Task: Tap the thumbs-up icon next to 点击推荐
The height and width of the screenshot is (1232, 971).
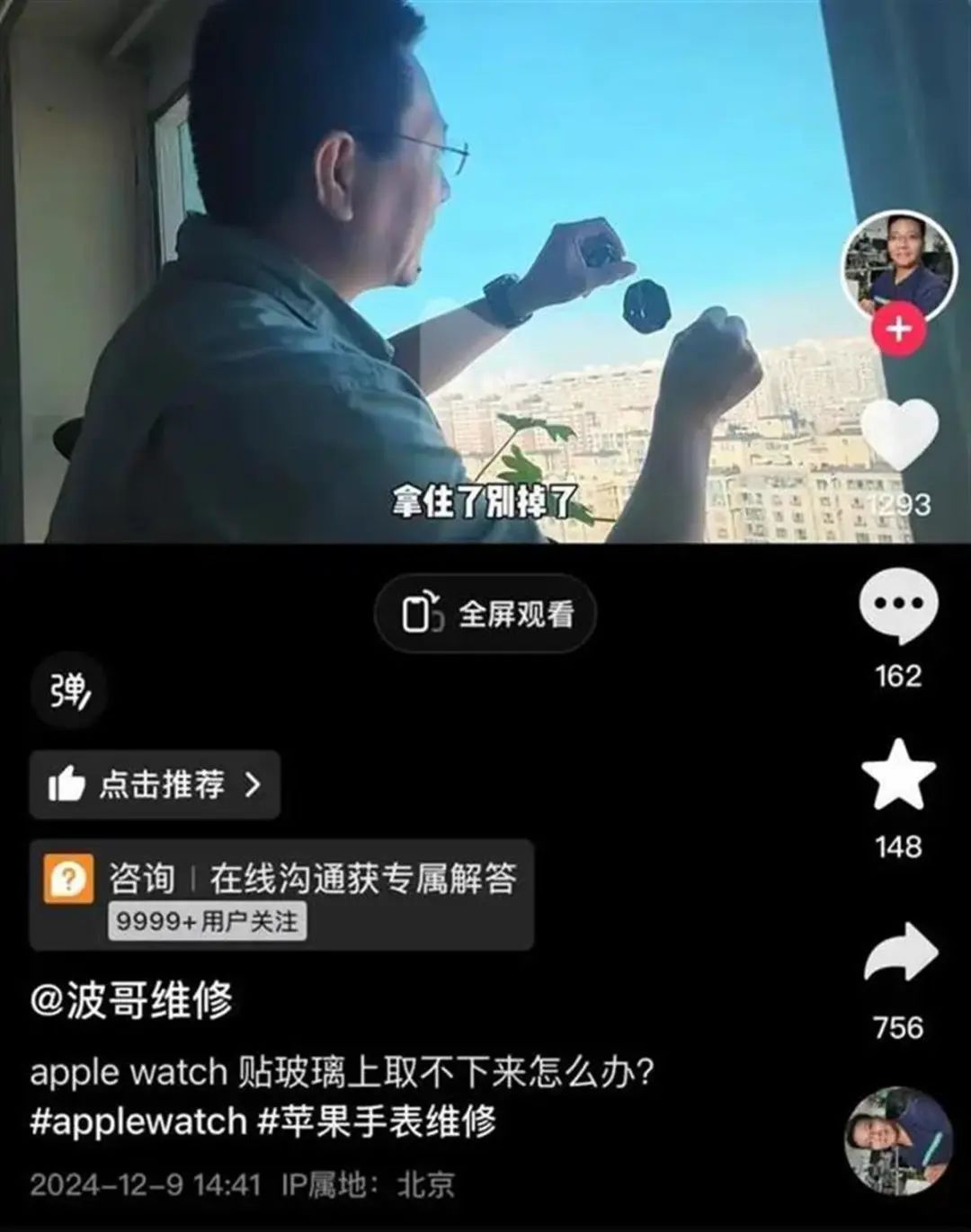Action: 67,784
